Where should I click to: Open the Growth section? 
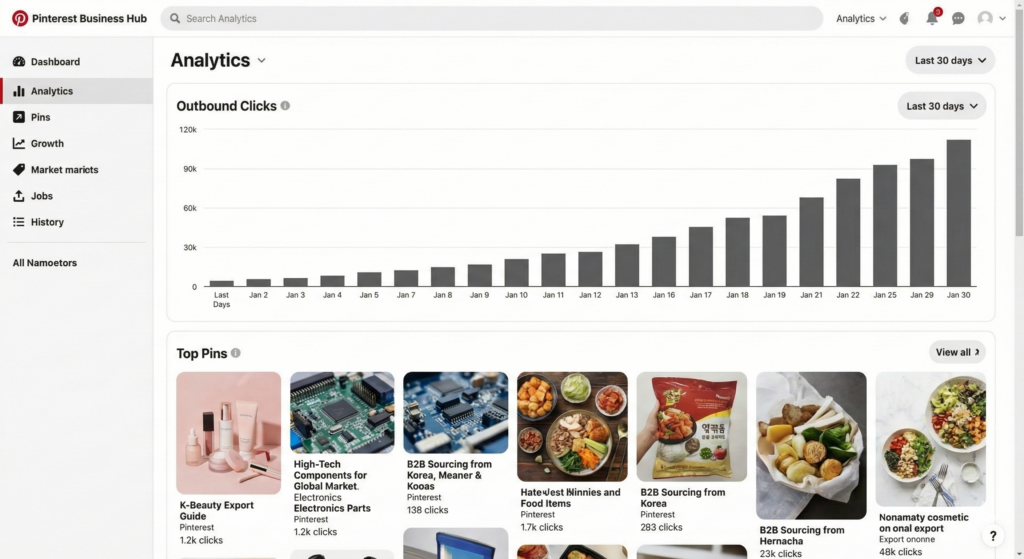tap(47, 143)
